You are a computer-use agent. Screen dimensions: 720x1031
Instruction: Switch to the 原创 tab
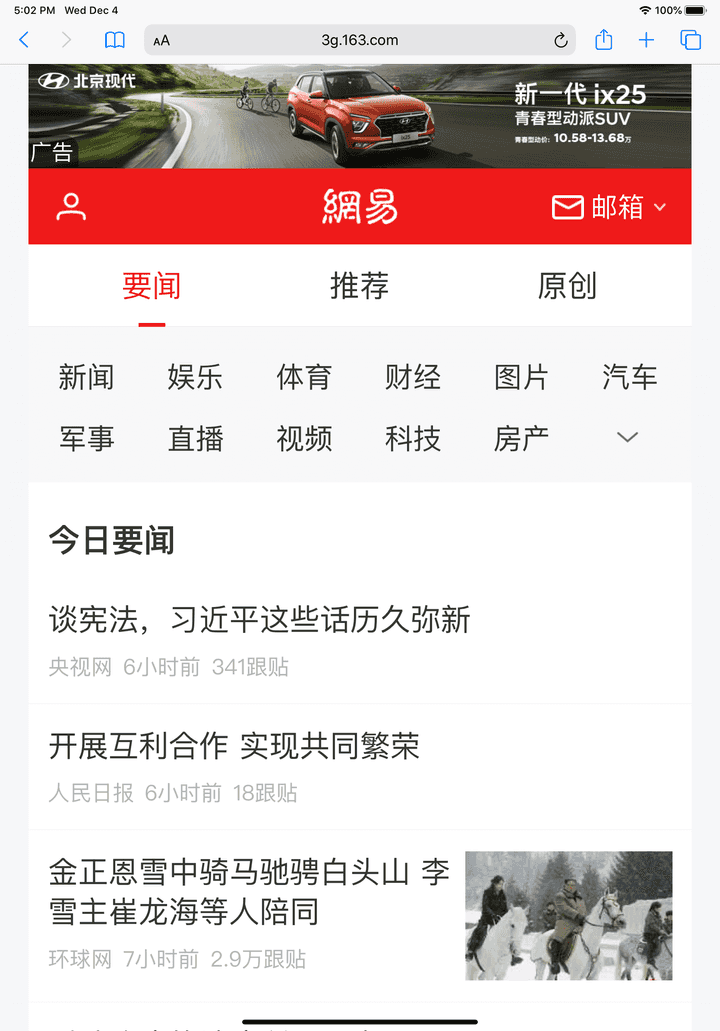click(x=567, y=287)
